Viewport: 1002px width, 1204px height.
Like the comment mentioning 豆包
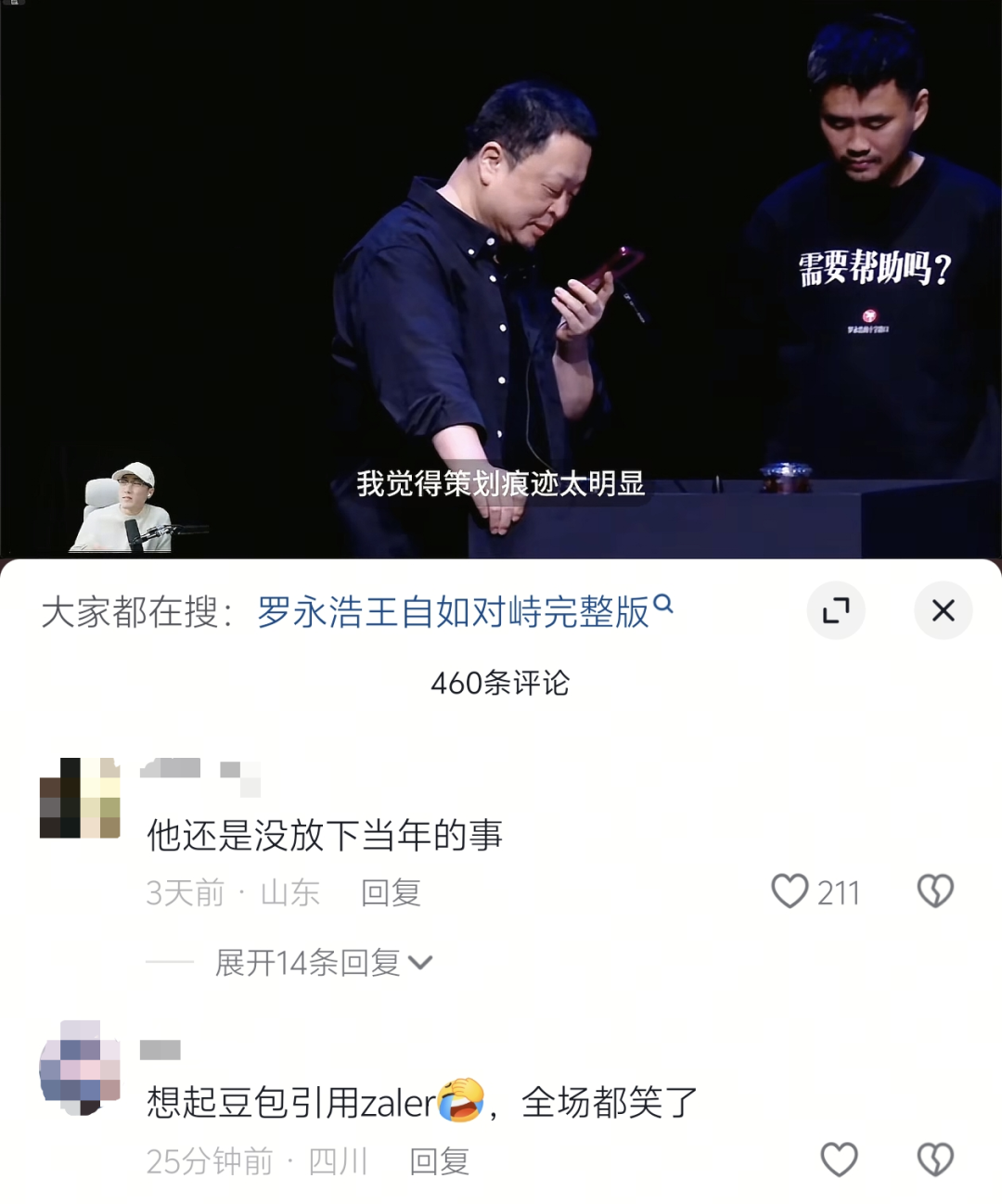click(839, 1159)
